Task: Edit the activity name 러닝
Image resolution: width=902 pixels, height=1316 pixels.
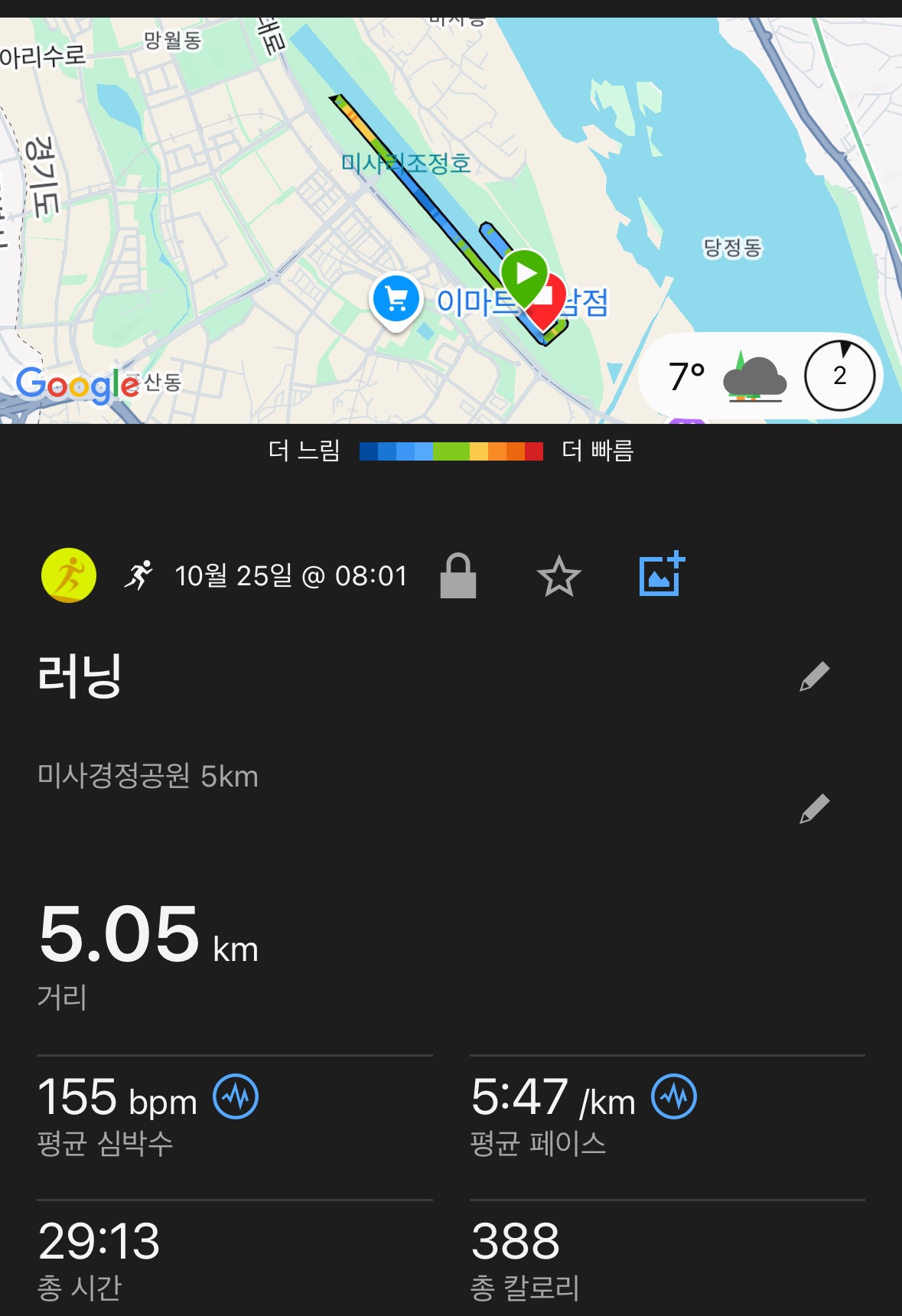Action: tap(814, 676)
